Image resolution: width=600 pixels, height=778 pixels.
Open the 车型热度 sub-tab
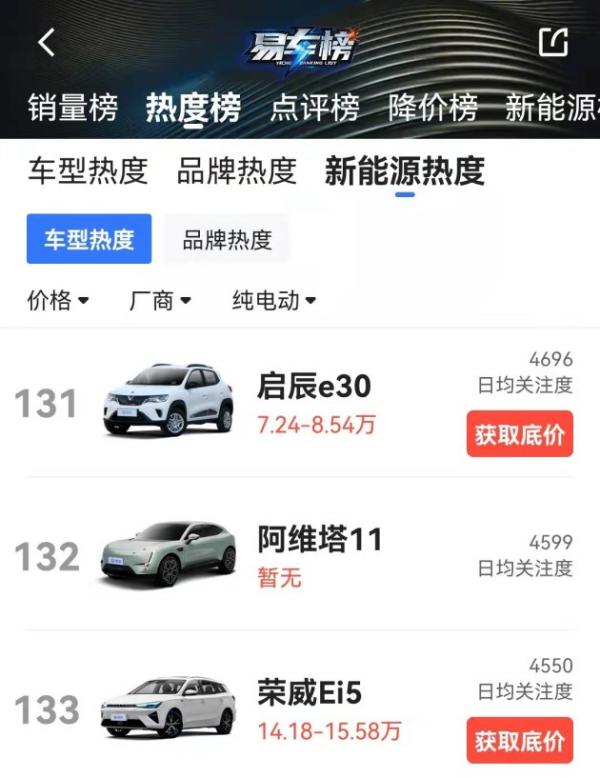[87, 171]
